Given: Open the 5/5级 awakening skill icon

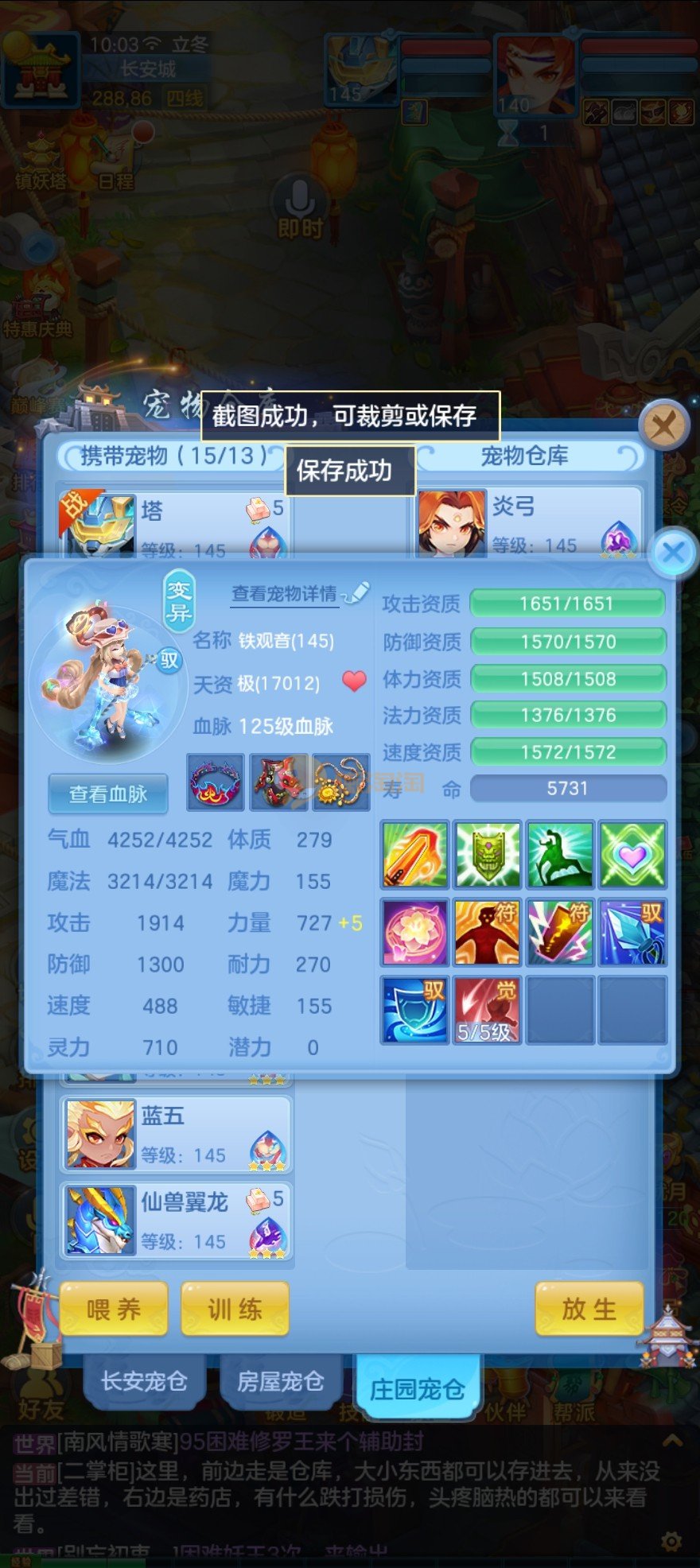Looking at the screenshot, I should tap(487, 1010).
